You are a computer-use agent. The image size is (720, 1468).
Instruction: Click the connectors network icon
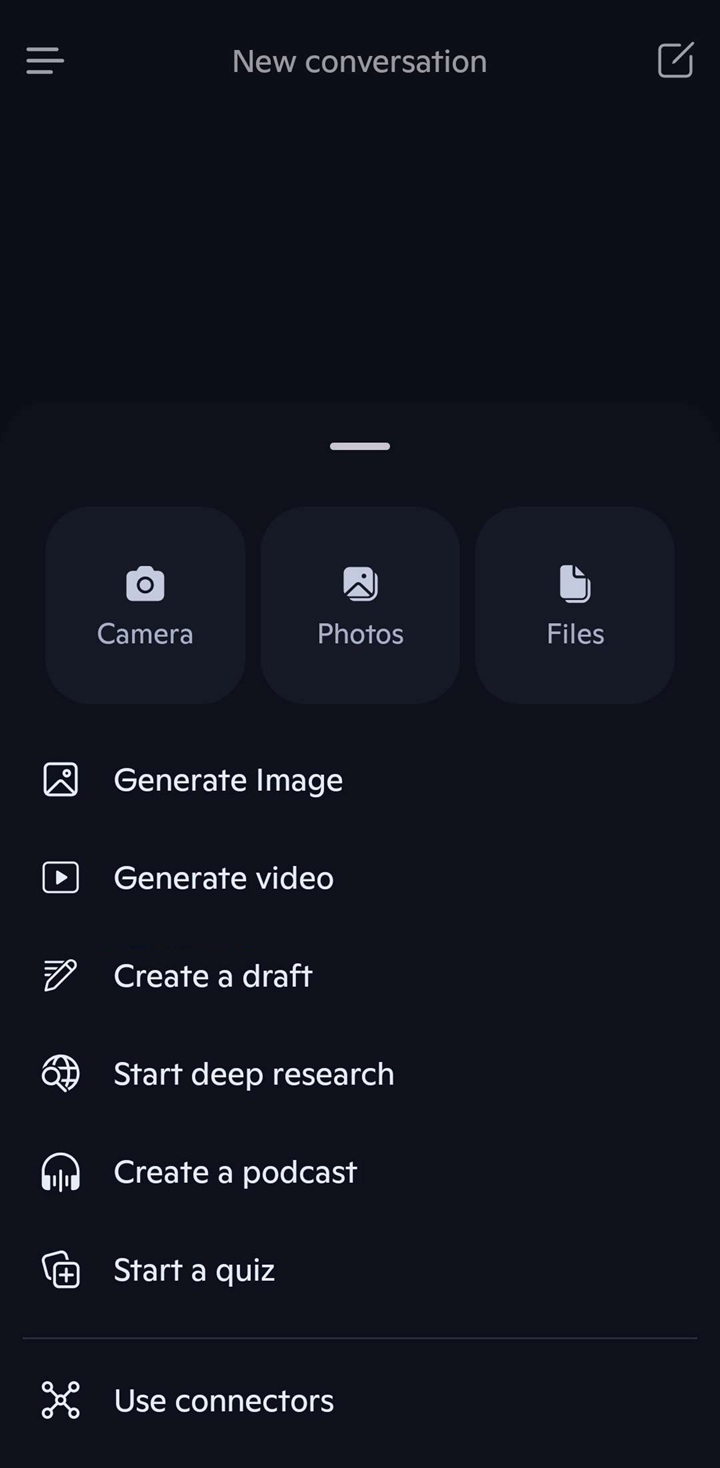point(61,1400)
